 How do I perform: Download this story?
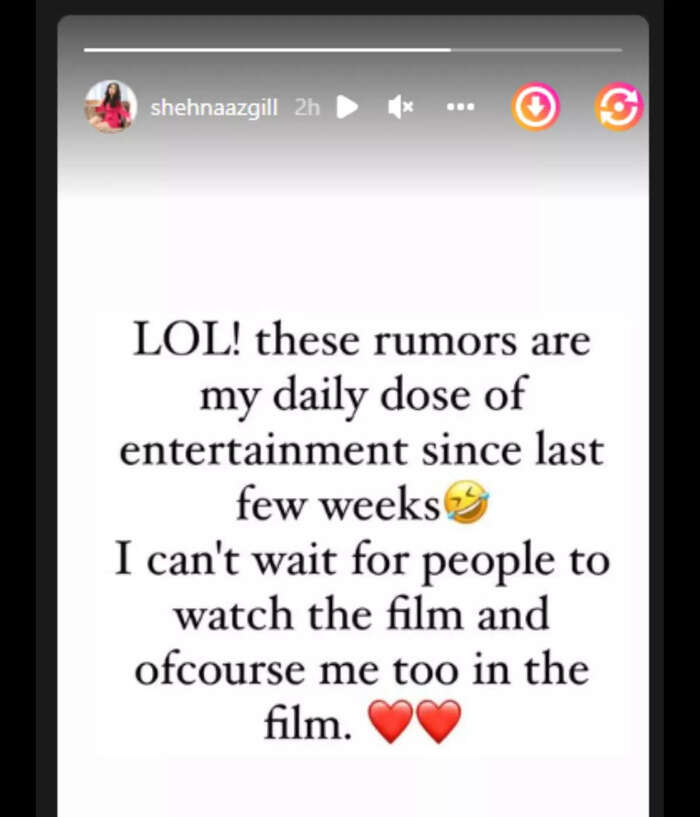point(536,107)
